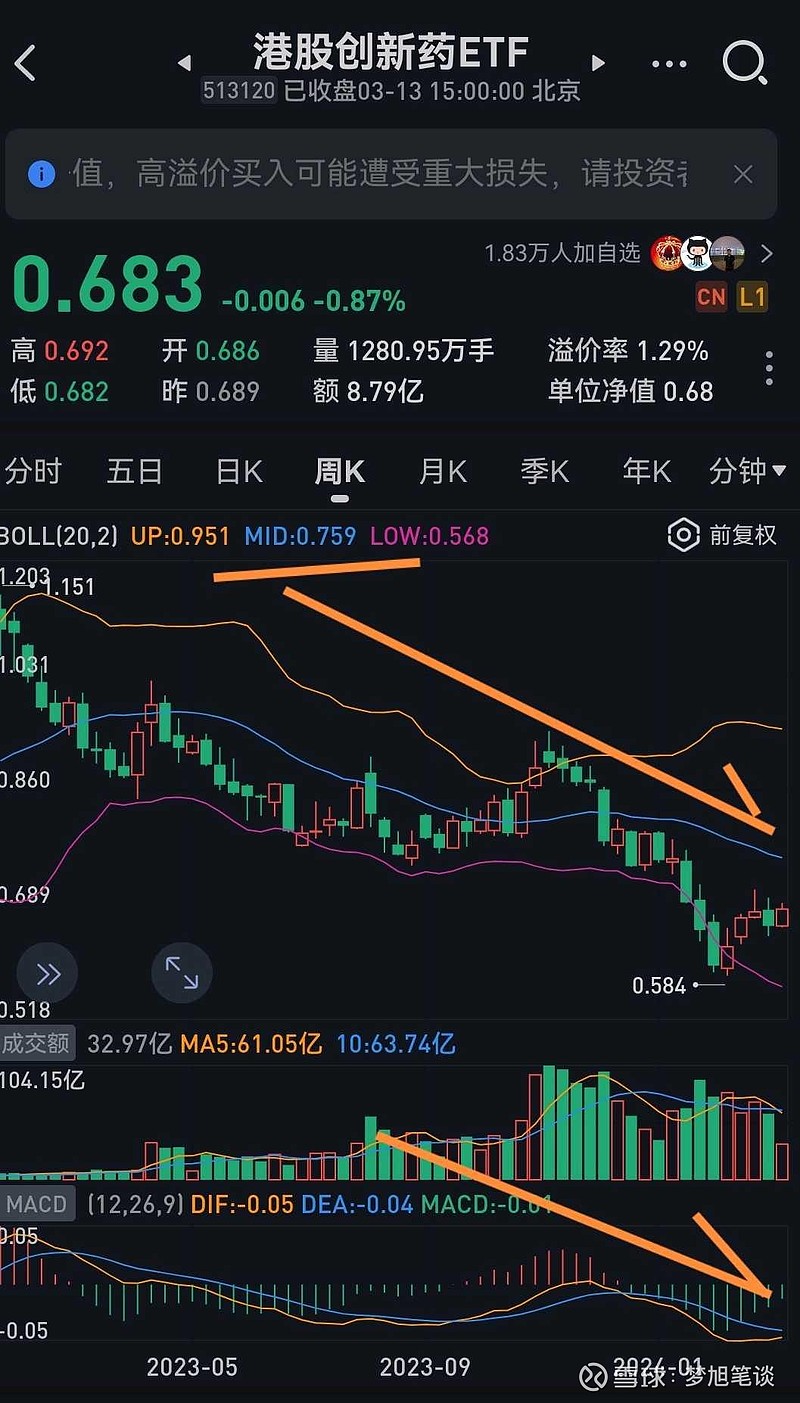Open the more options (…) menu

point(669,63)
